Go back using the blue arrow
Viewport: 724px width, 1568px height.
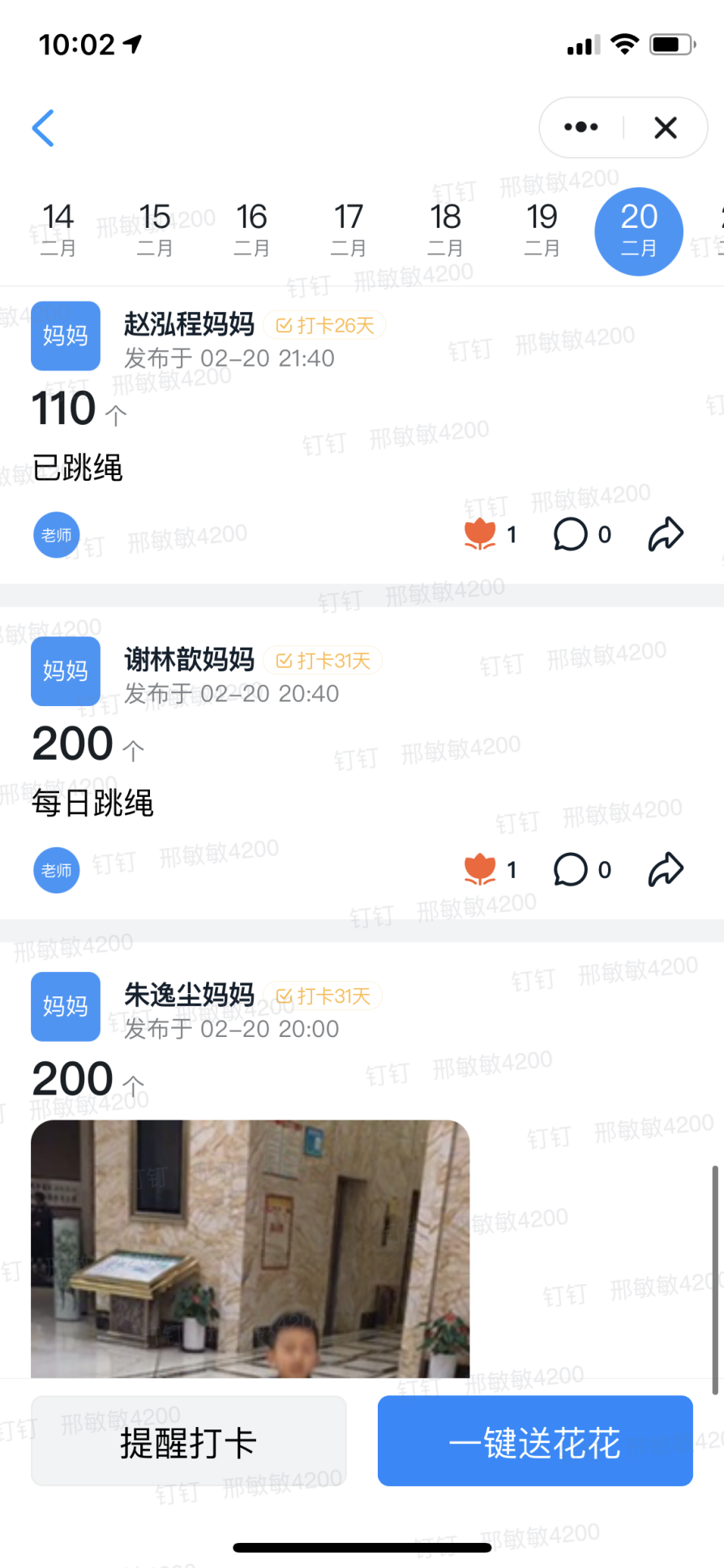[x=44, y=128]
